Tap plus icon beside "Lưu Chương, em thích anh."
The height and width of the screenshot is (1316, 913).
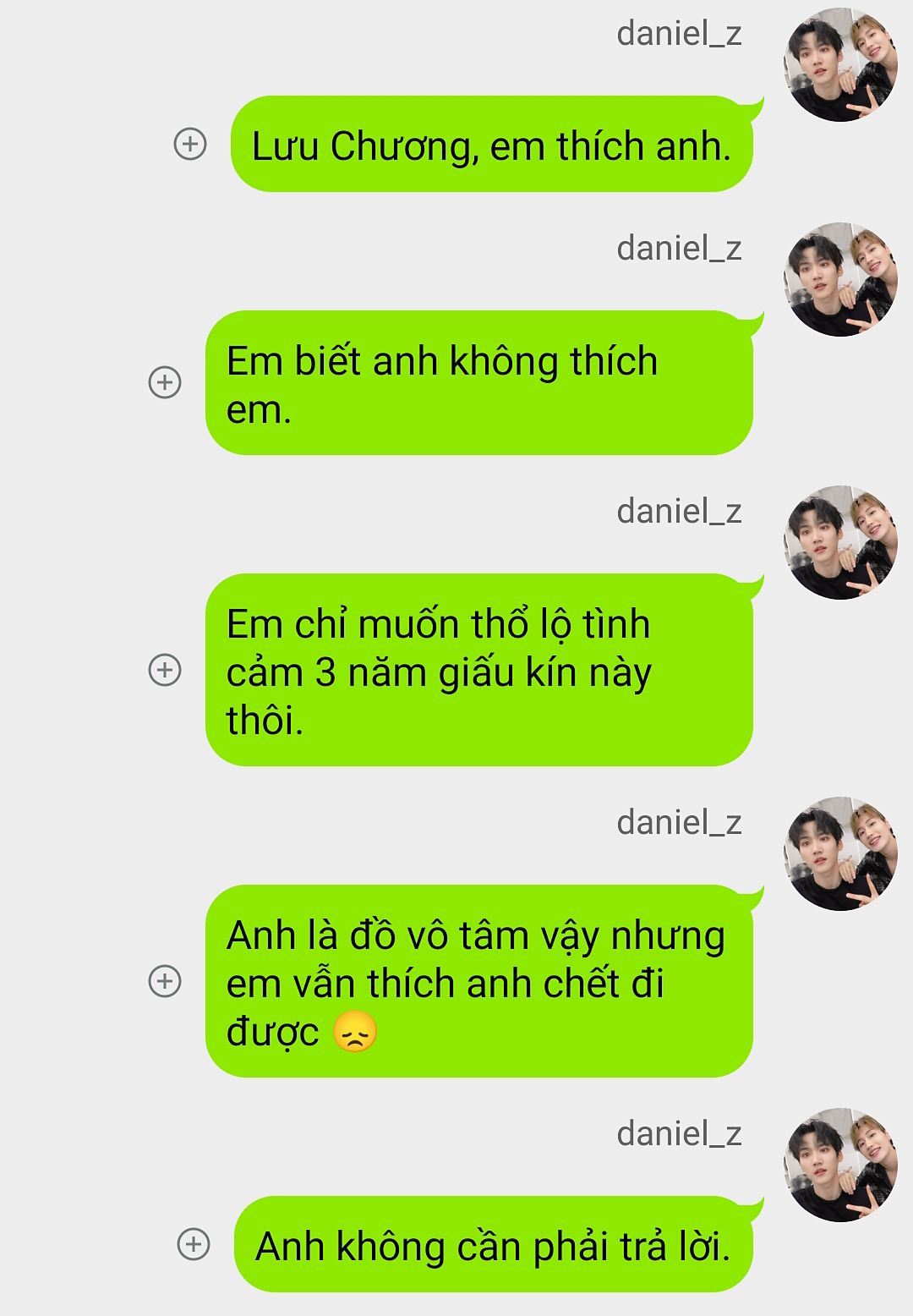(190, 144)
